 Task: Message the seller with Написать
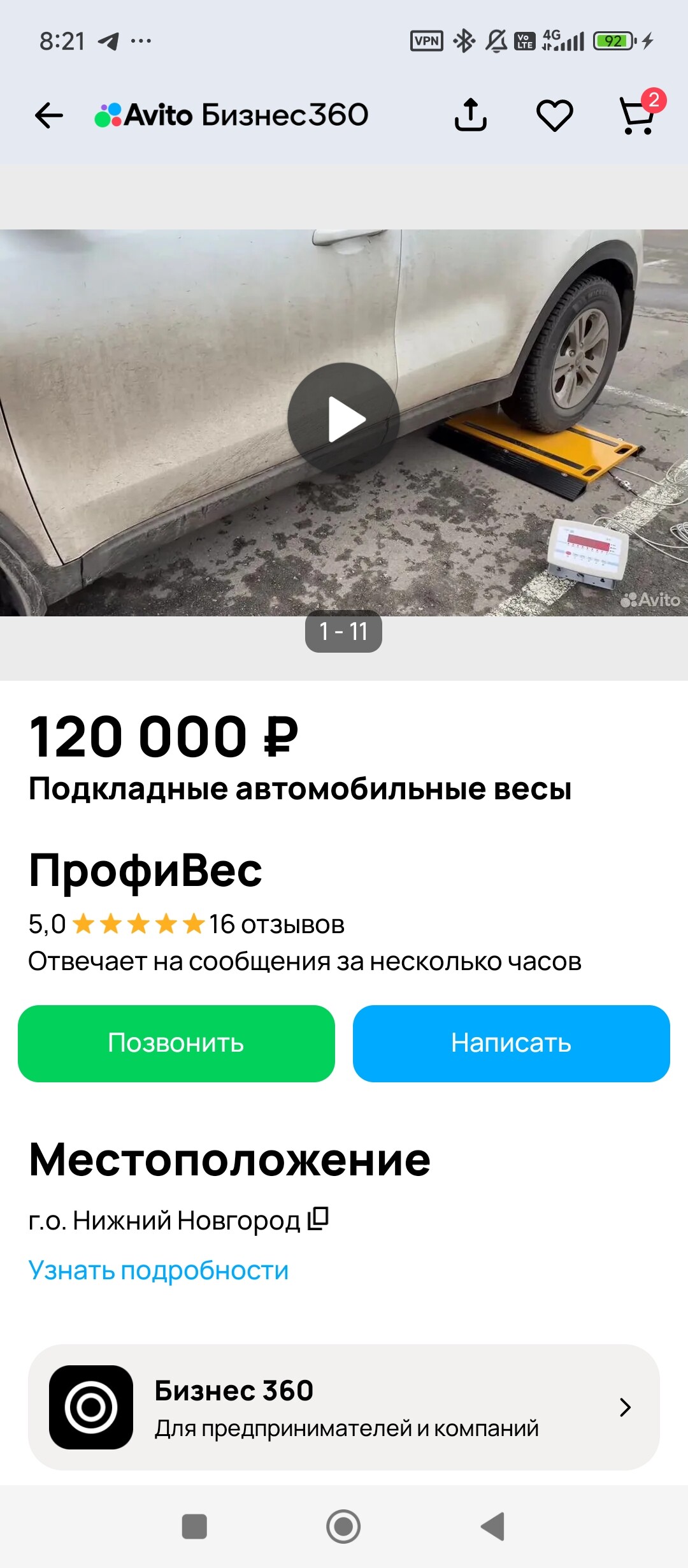pos(511,1043)
